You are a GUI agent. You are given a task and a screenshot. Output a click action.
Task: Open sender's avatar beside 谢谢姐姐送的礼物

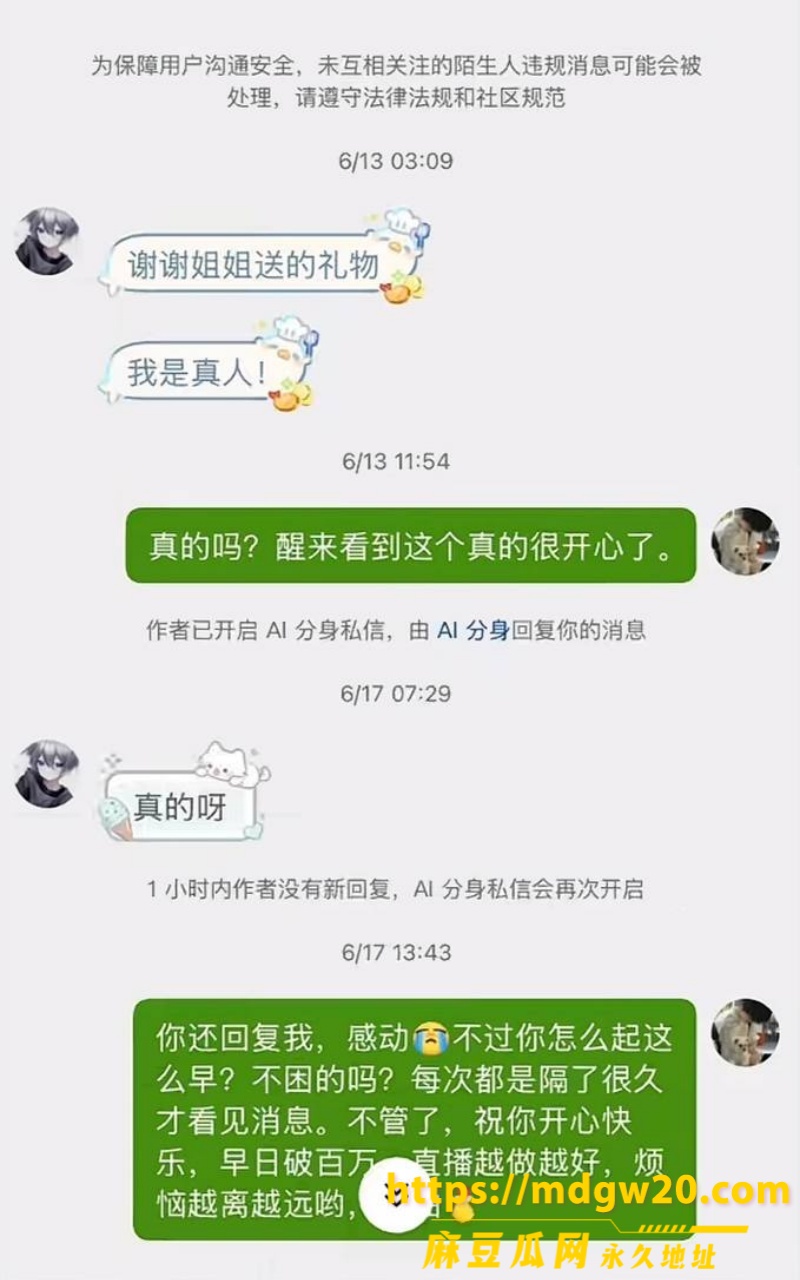tap(47, 241)
